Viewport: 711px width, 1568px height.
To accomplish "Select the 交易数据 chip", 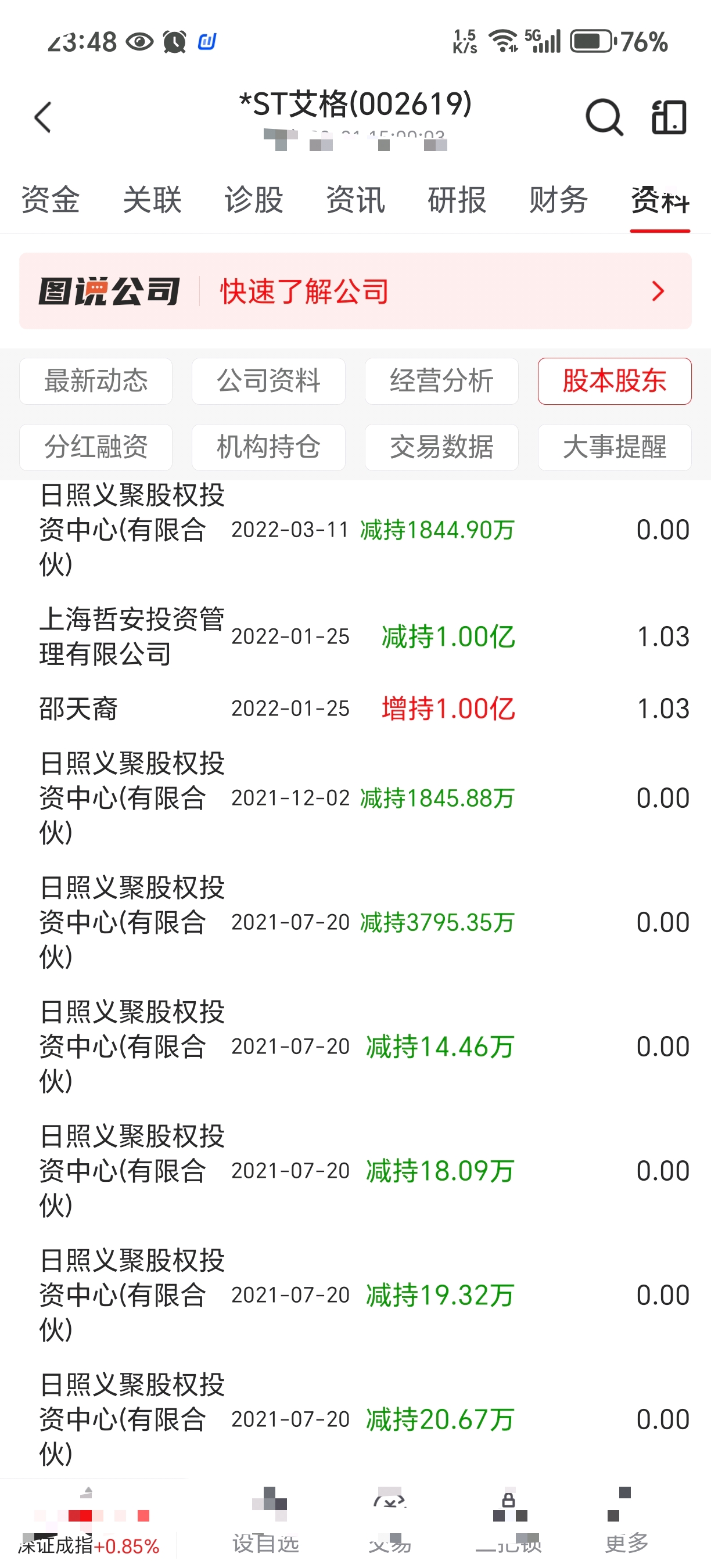I will coord(441,447).
